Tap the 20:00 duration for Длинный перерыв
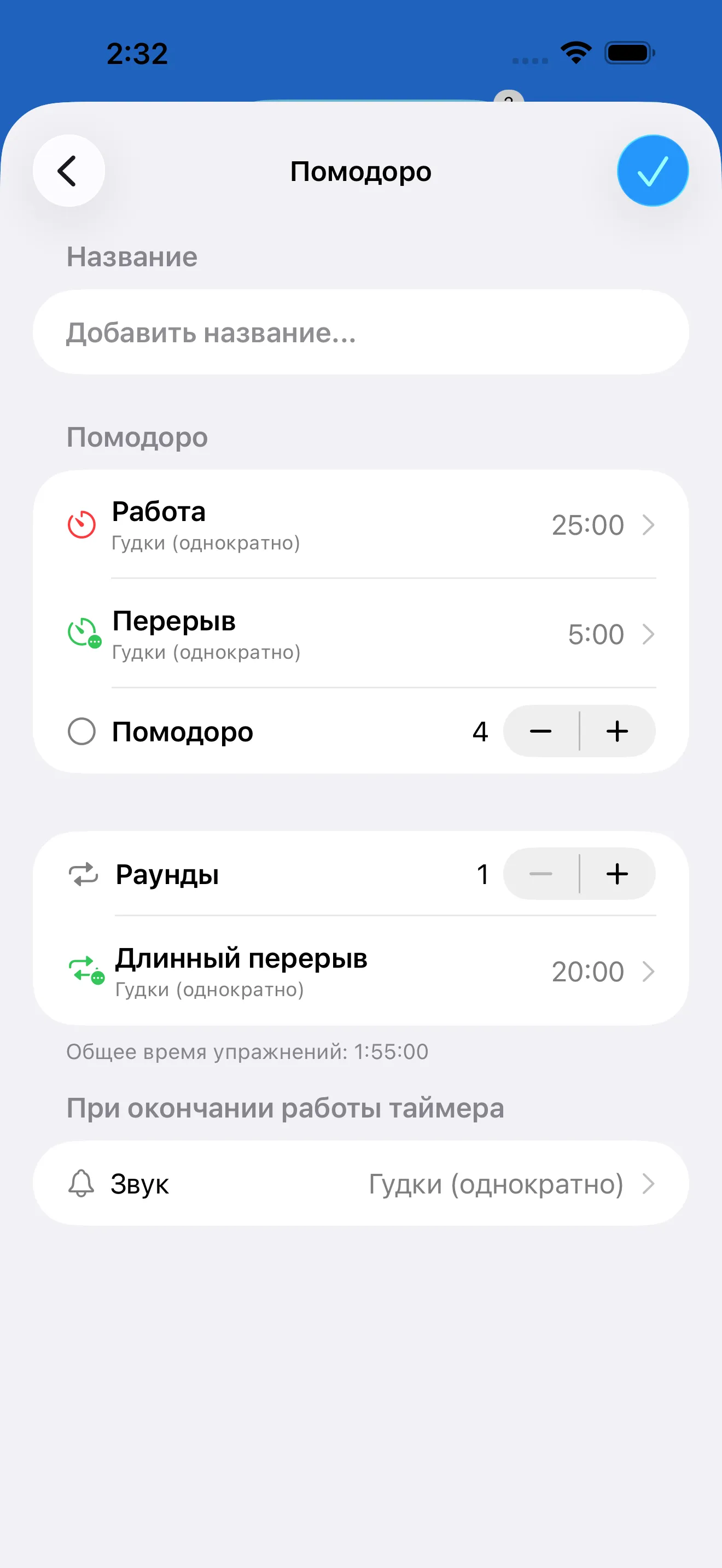Image resolution: width=722 pixels, height=1568 pixels. (587, 972)
